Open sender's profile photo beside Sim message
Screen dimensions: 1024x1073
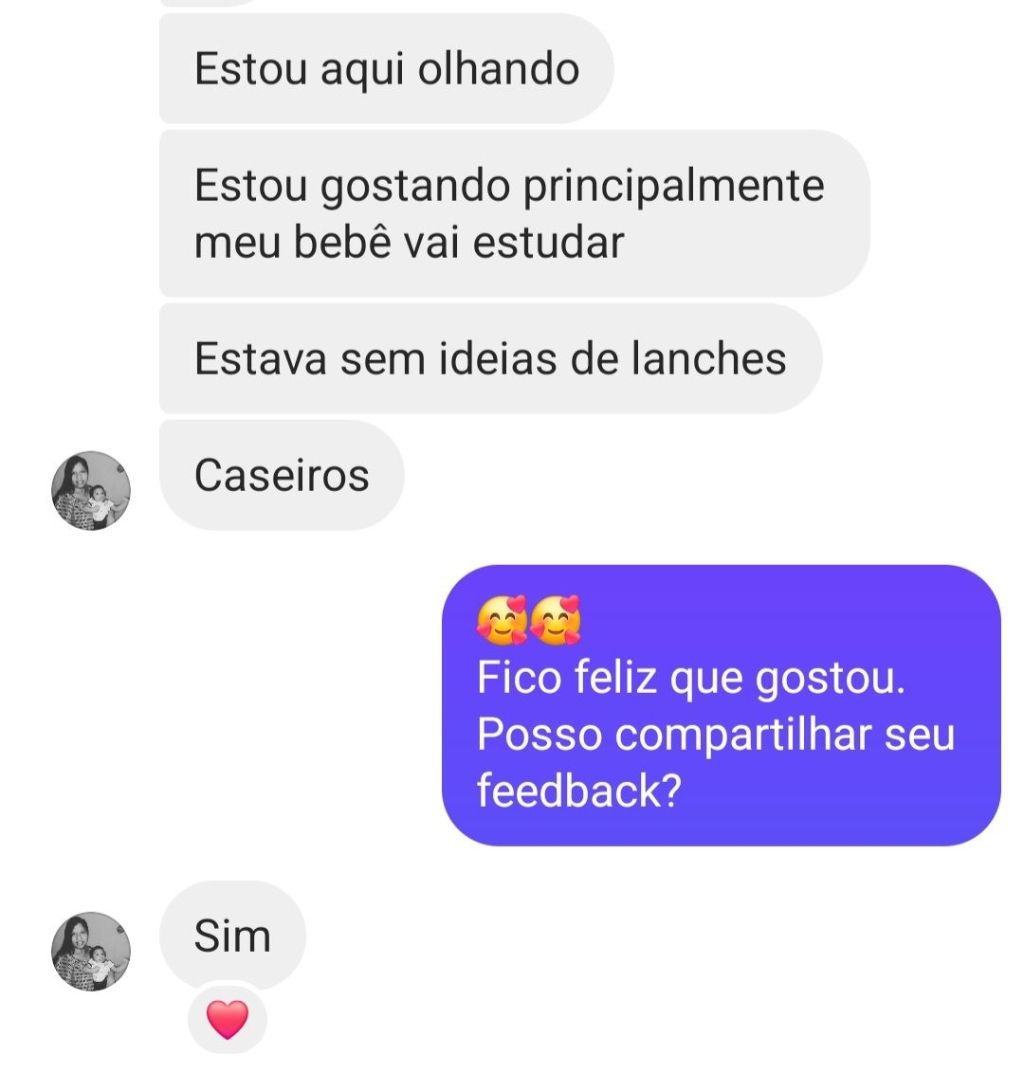coord(91,951)
